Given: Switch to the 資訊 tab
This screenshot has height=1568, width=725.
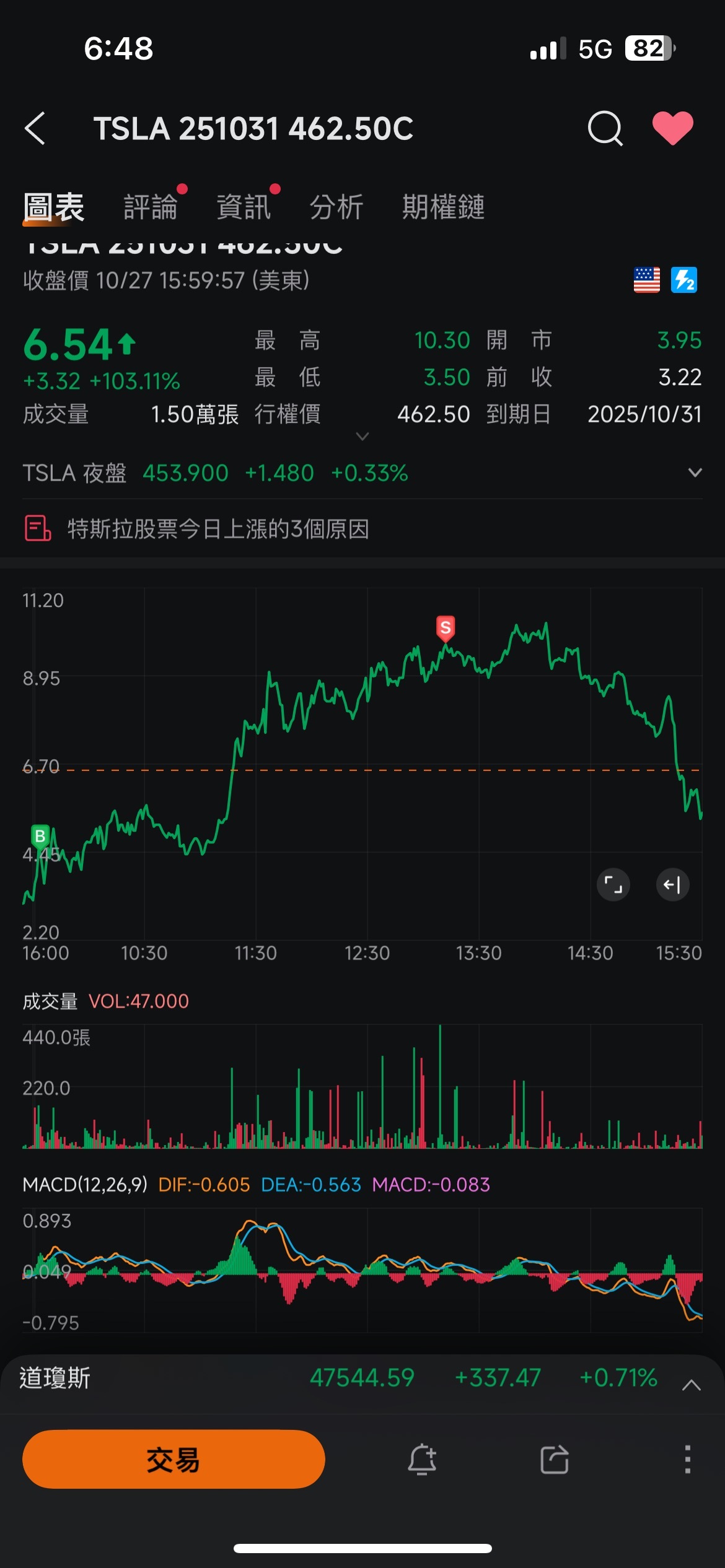Looking at the screenshot, I should (x=244, y=207).
